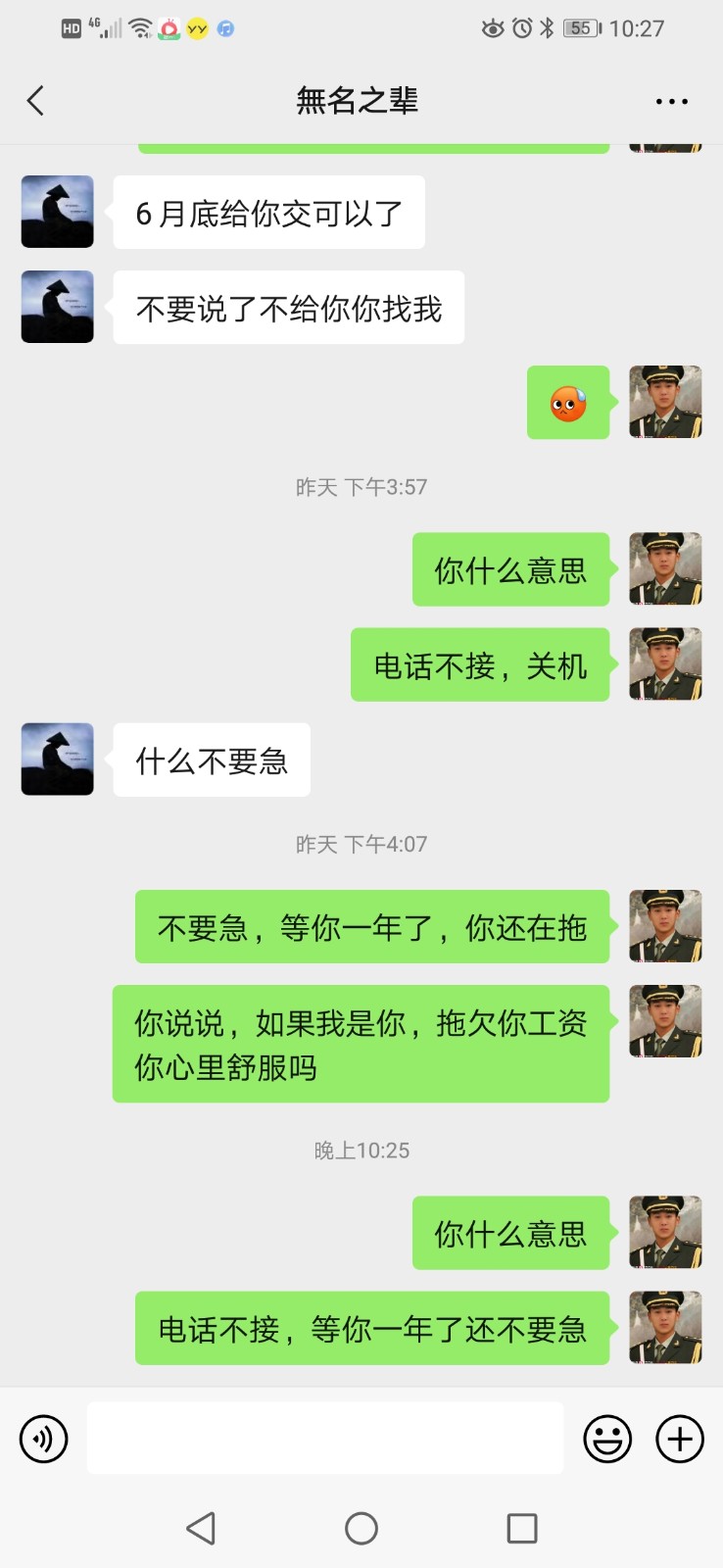Open the recent apps overview
The width and height of the screenshot is (723, 1568).
pos(521,1528)
